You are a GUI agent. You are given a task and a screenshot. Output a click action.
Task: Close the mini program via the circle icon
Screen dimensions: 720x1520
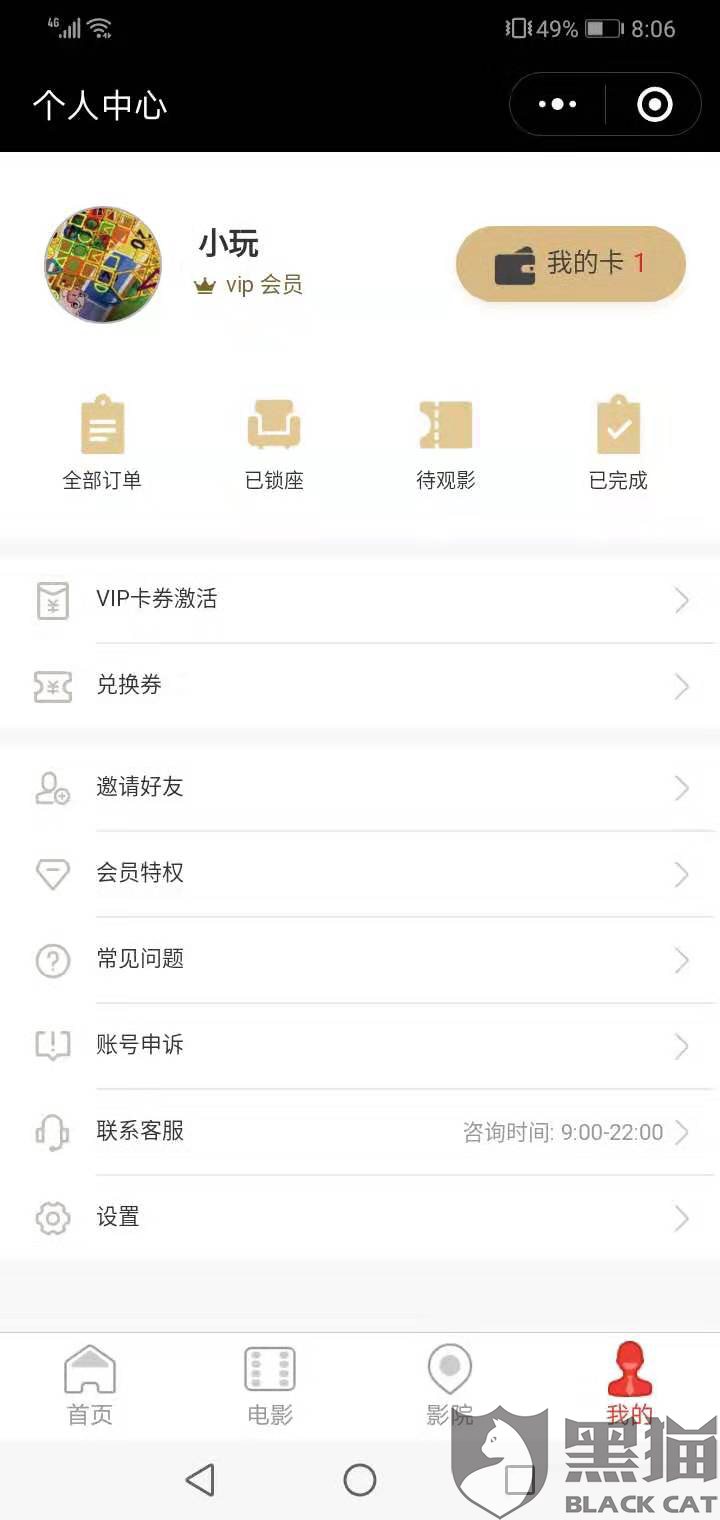click(x=655, y=104)
